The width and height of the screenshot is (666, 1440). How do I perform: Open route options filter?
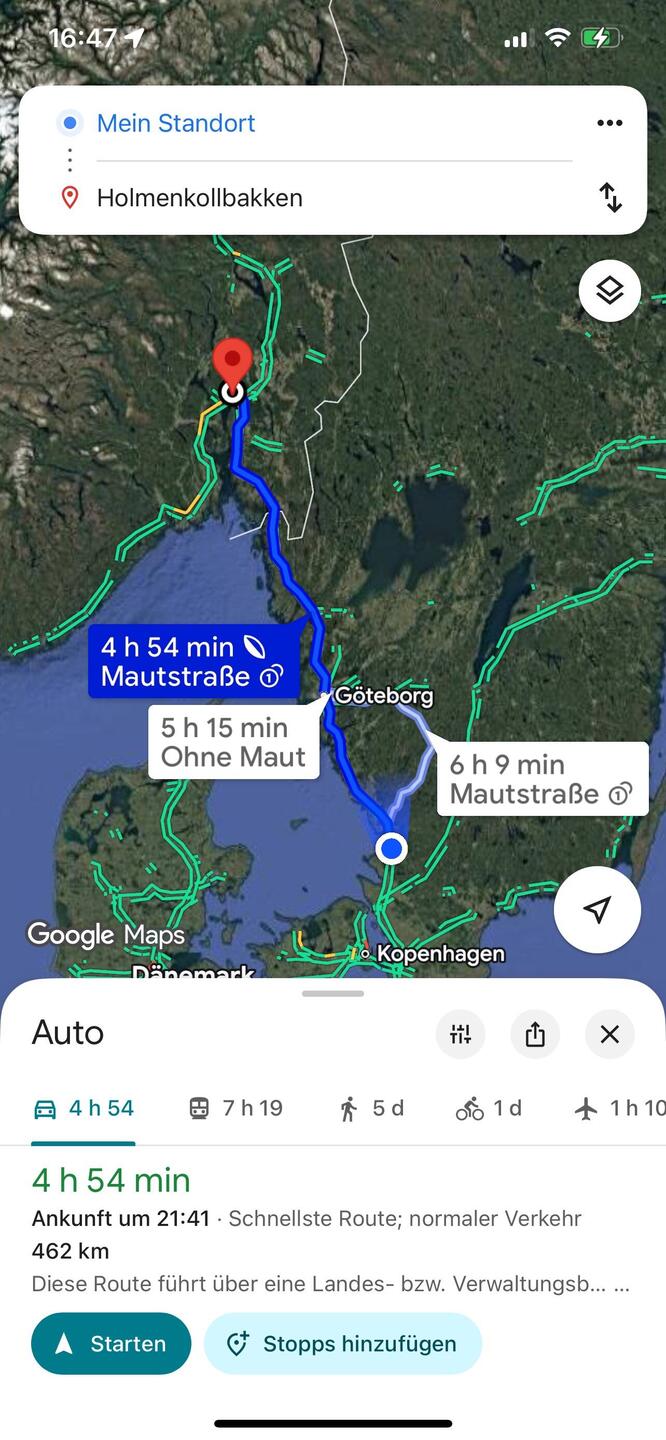(460, 1034)
